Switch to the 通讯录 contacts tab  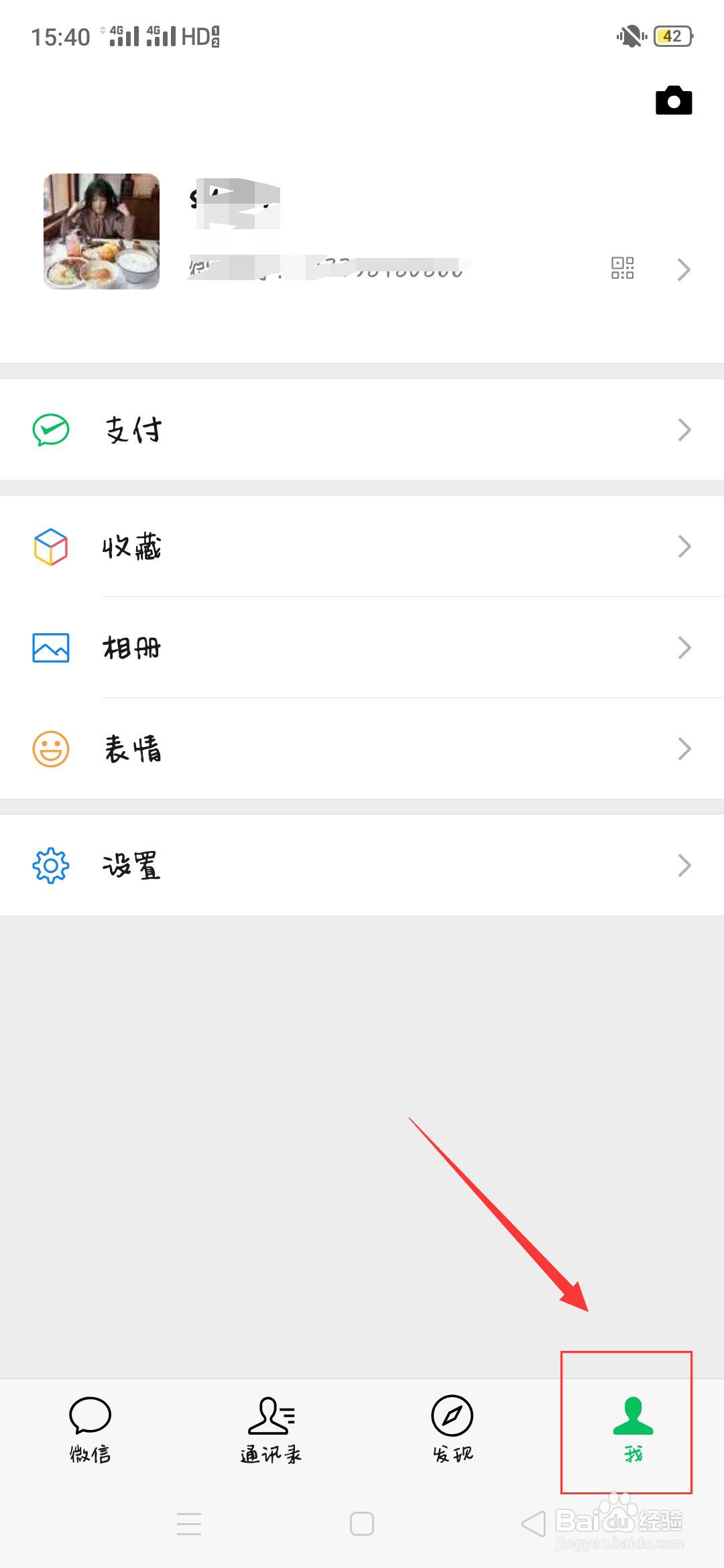pyautogui.click(x=271, y=1429)
